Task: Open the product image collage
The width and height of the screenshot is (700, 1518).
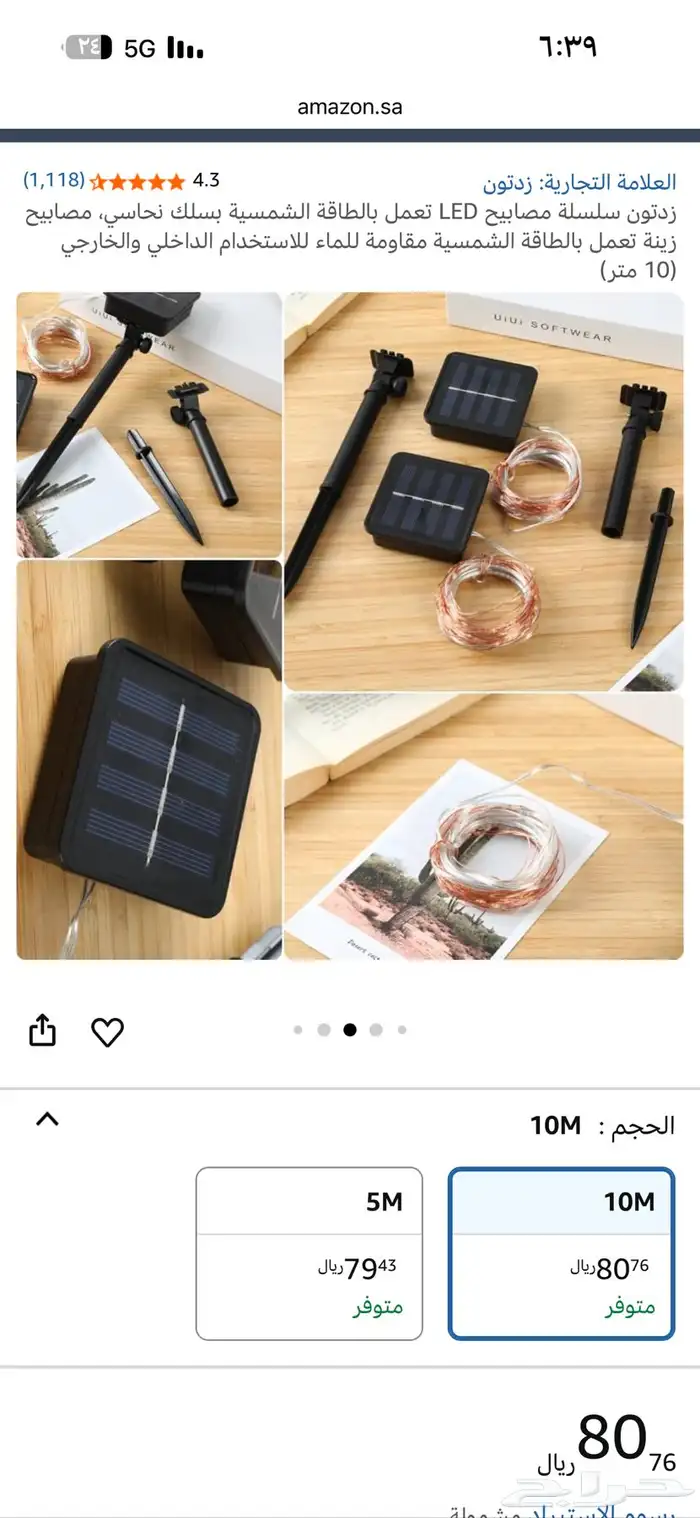Action: click(x=350, y=625)
